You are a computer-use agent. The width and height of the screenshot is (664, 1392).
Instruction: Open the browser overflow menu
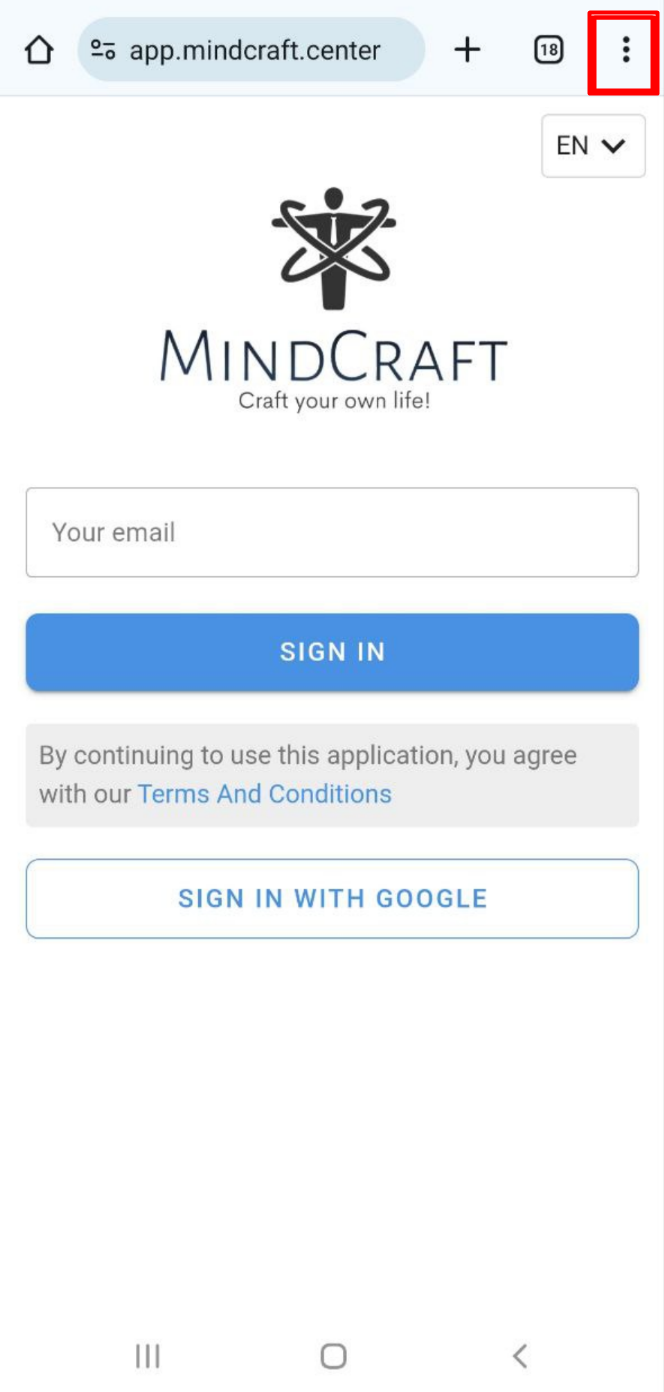coord(625,50)
